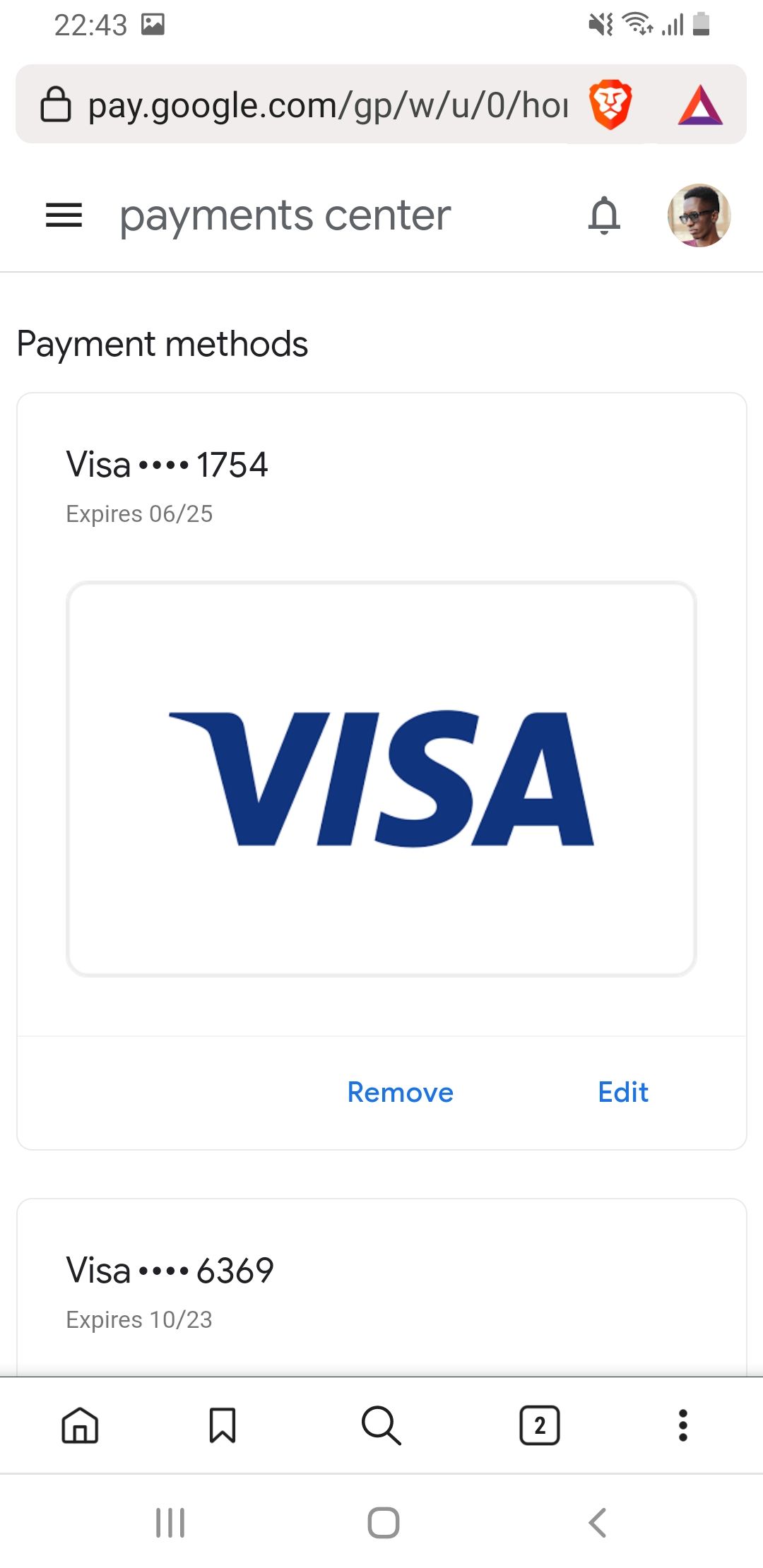Open notifications via the bell icon
The width and height of the screenshot is (763, 1568).
pyautogui.click(x=604, y=215)
